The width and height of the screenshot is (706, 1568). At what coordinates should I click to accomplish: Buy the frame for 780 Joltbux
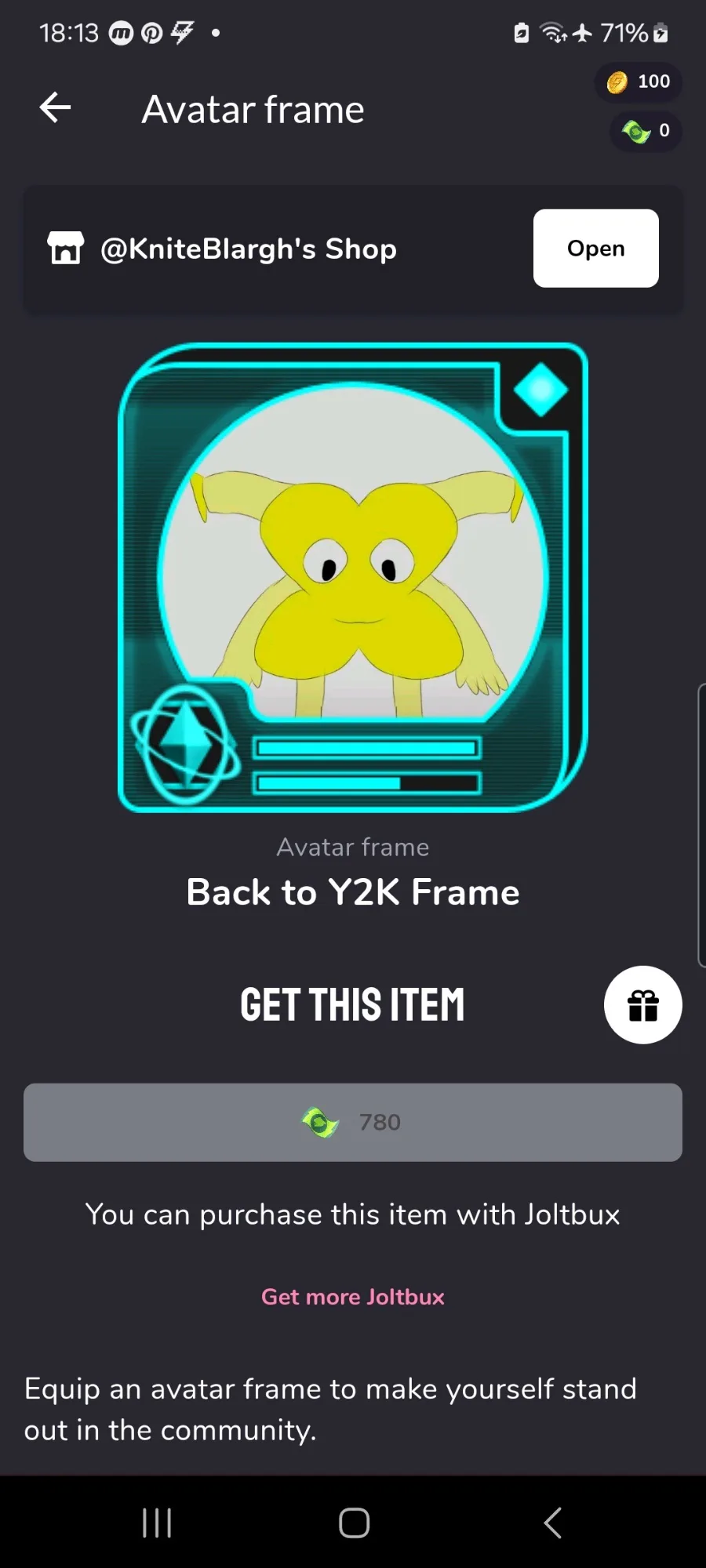(x=353, y=1123)
